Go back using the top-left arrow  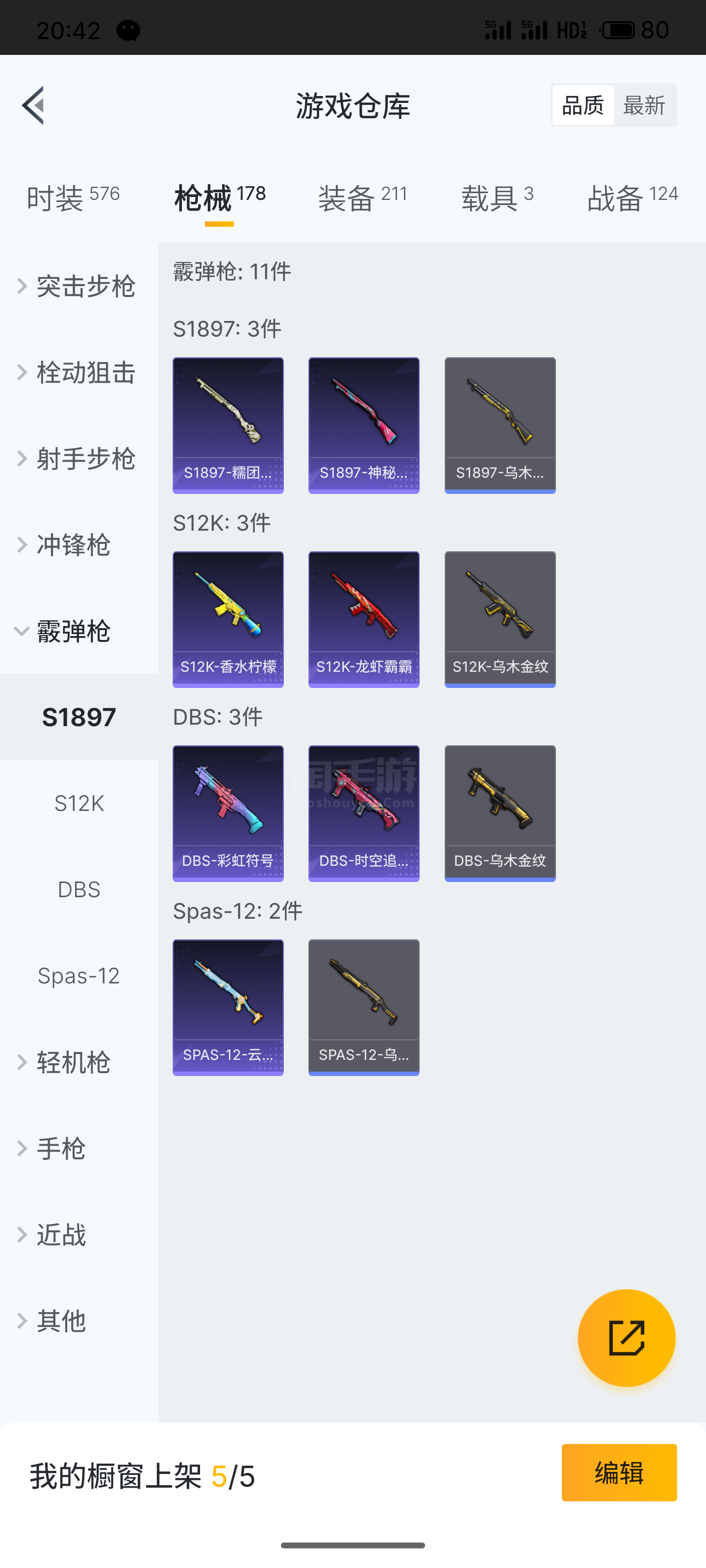(33, 105)
